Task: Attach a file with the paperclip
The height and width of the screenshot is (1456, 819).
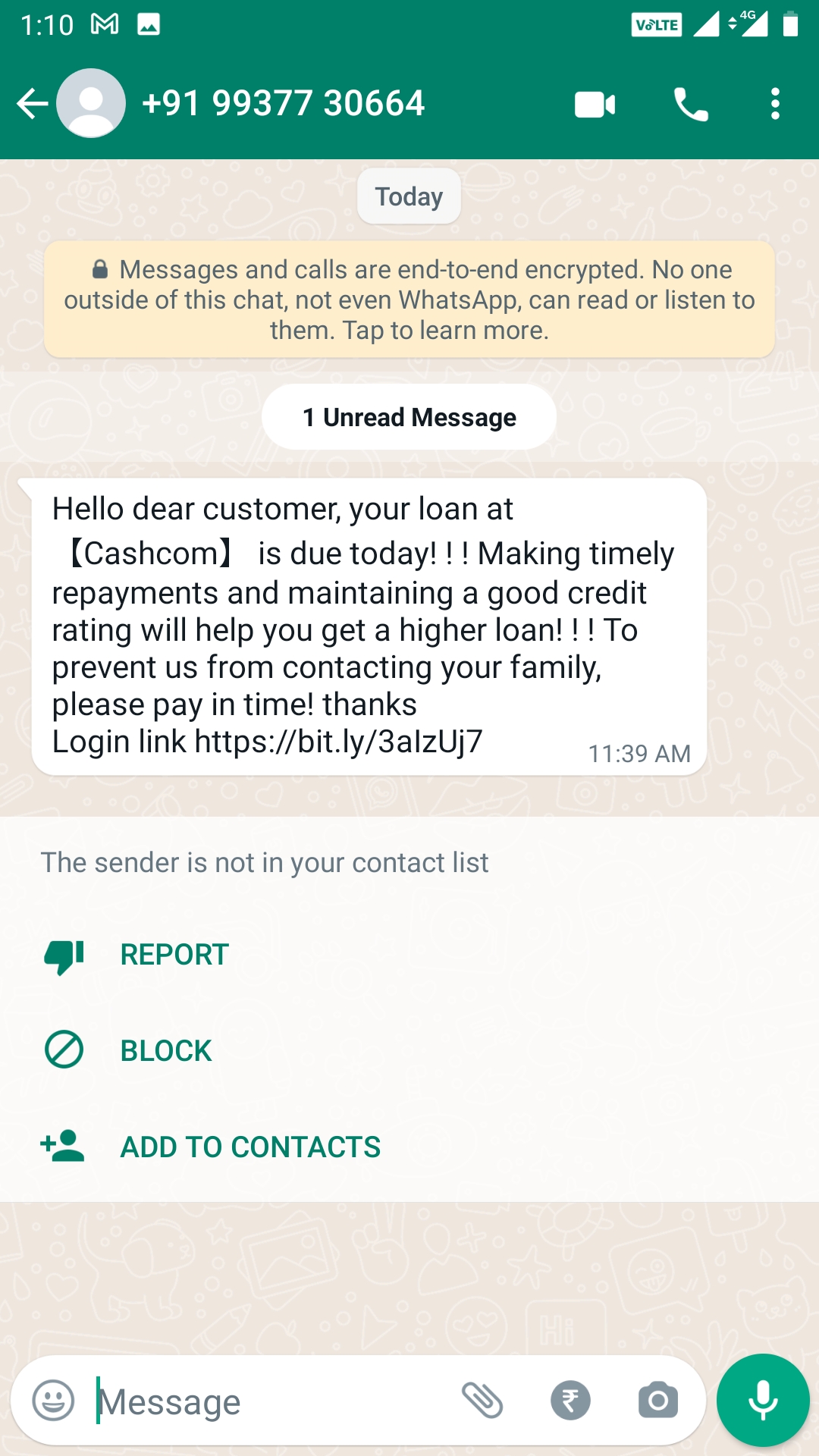Action: pos(482,1401)
